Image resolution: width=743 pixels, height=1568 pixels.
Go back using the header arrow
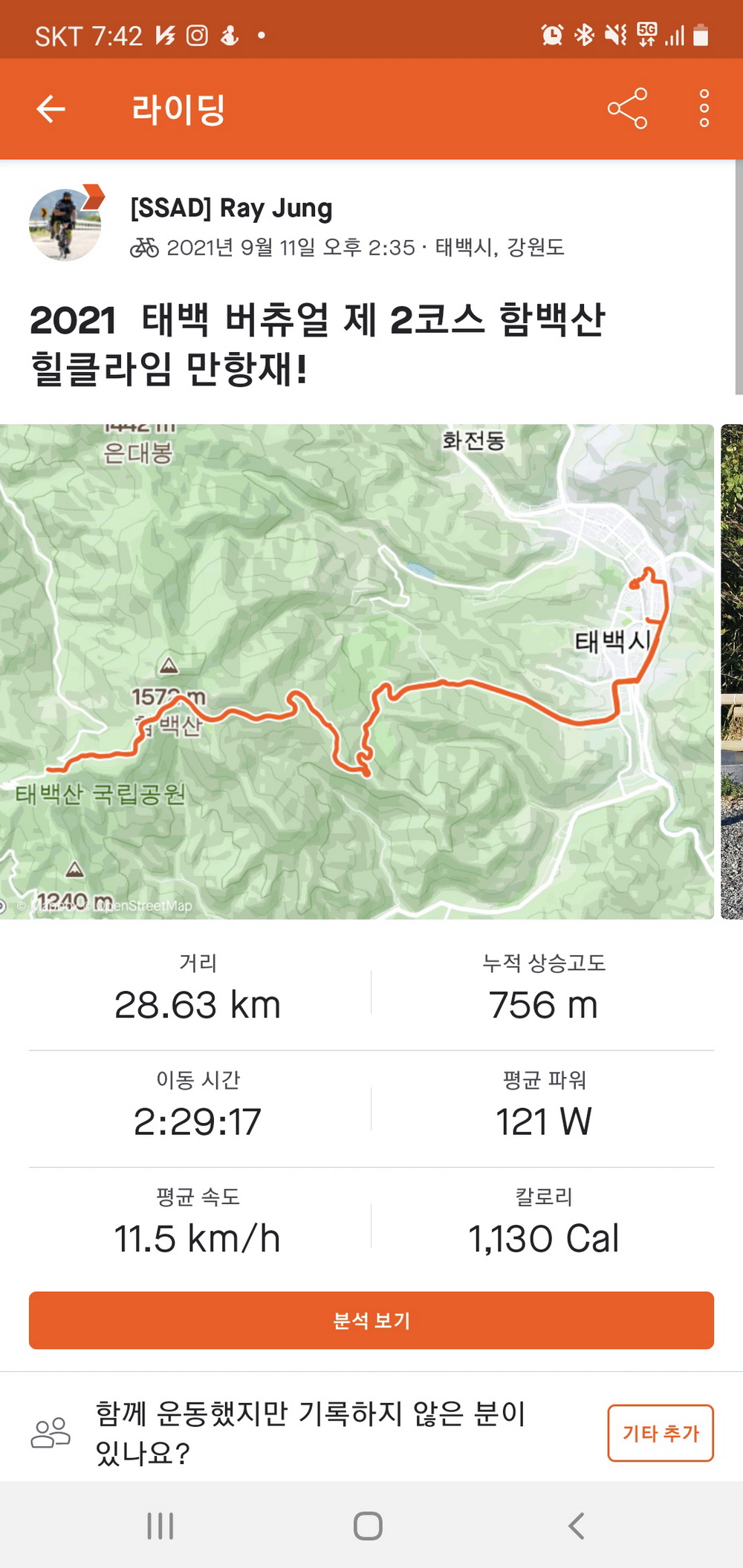[x=51, y=109]
